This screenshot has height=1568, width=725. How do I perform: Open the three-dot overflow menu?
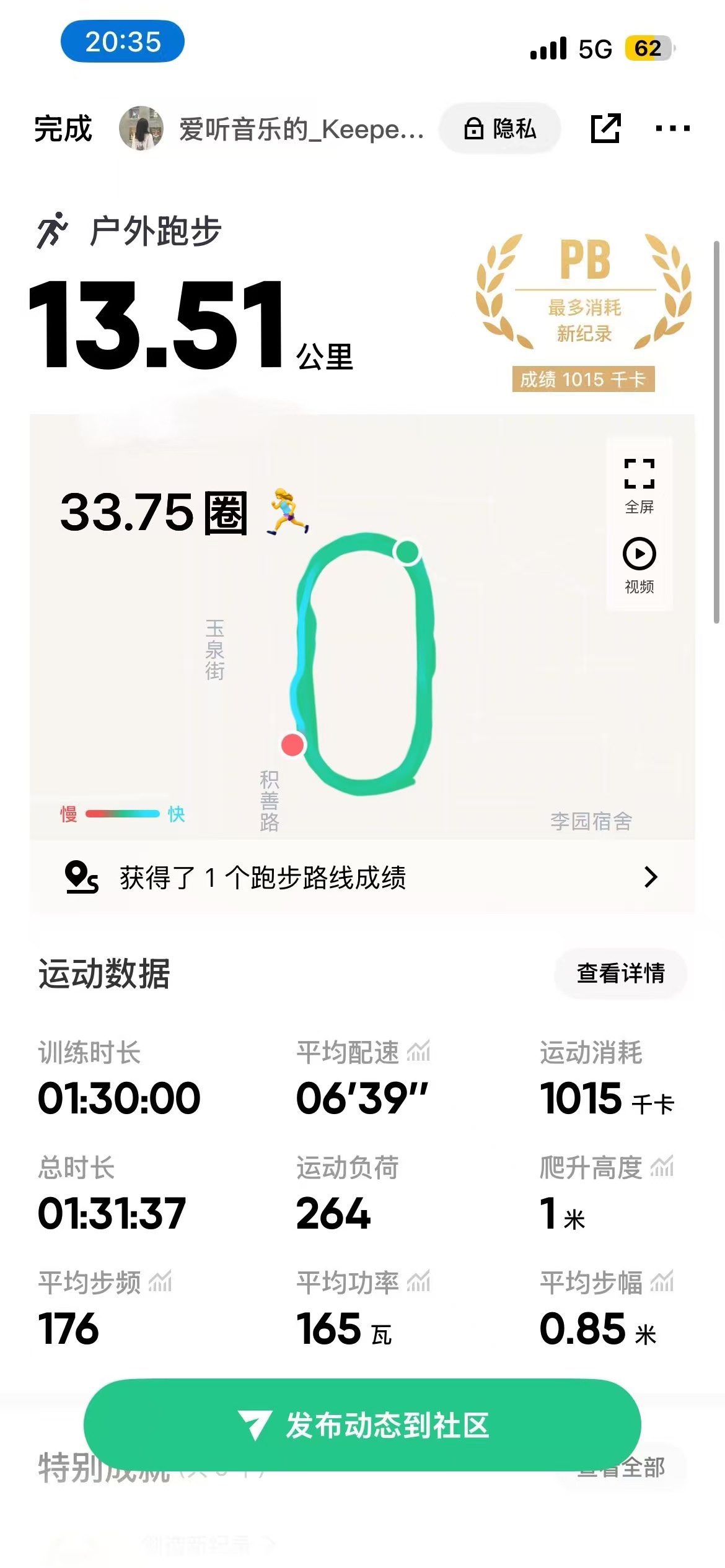[672, 129]
